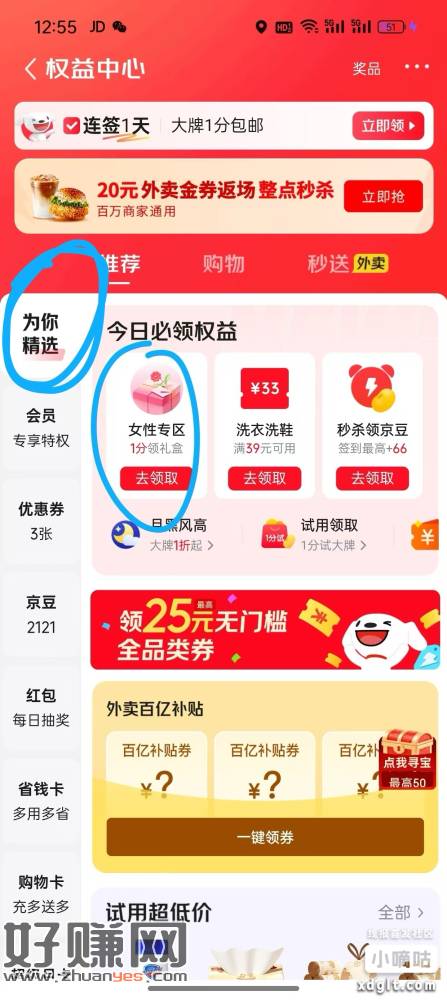Tap 去领取 under 秒杀领京豆

pyautogui.click(x=372, y=478)
